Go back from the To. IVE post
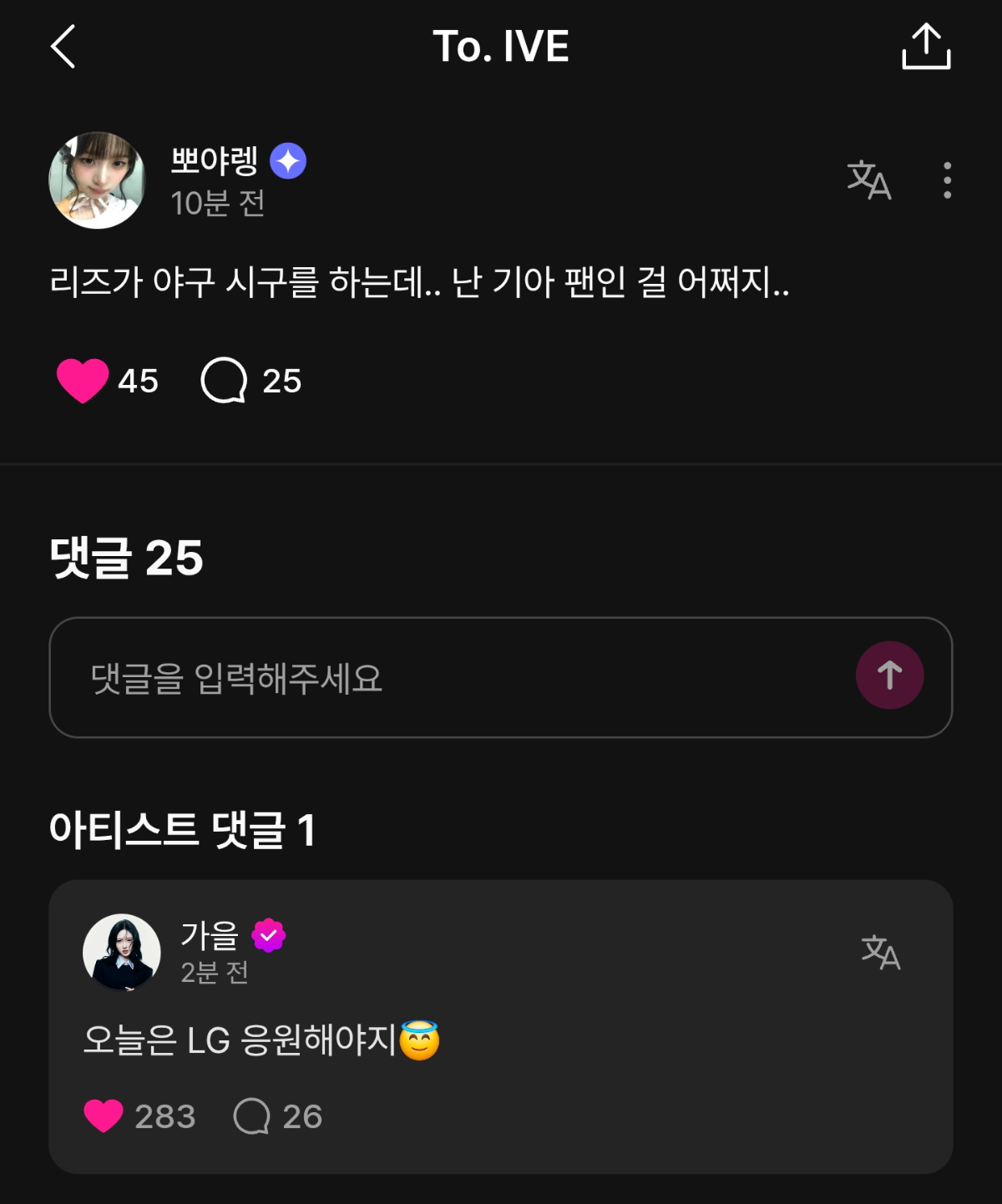Viewport: 1002px width, 1204px height. [x=63, y=47]
